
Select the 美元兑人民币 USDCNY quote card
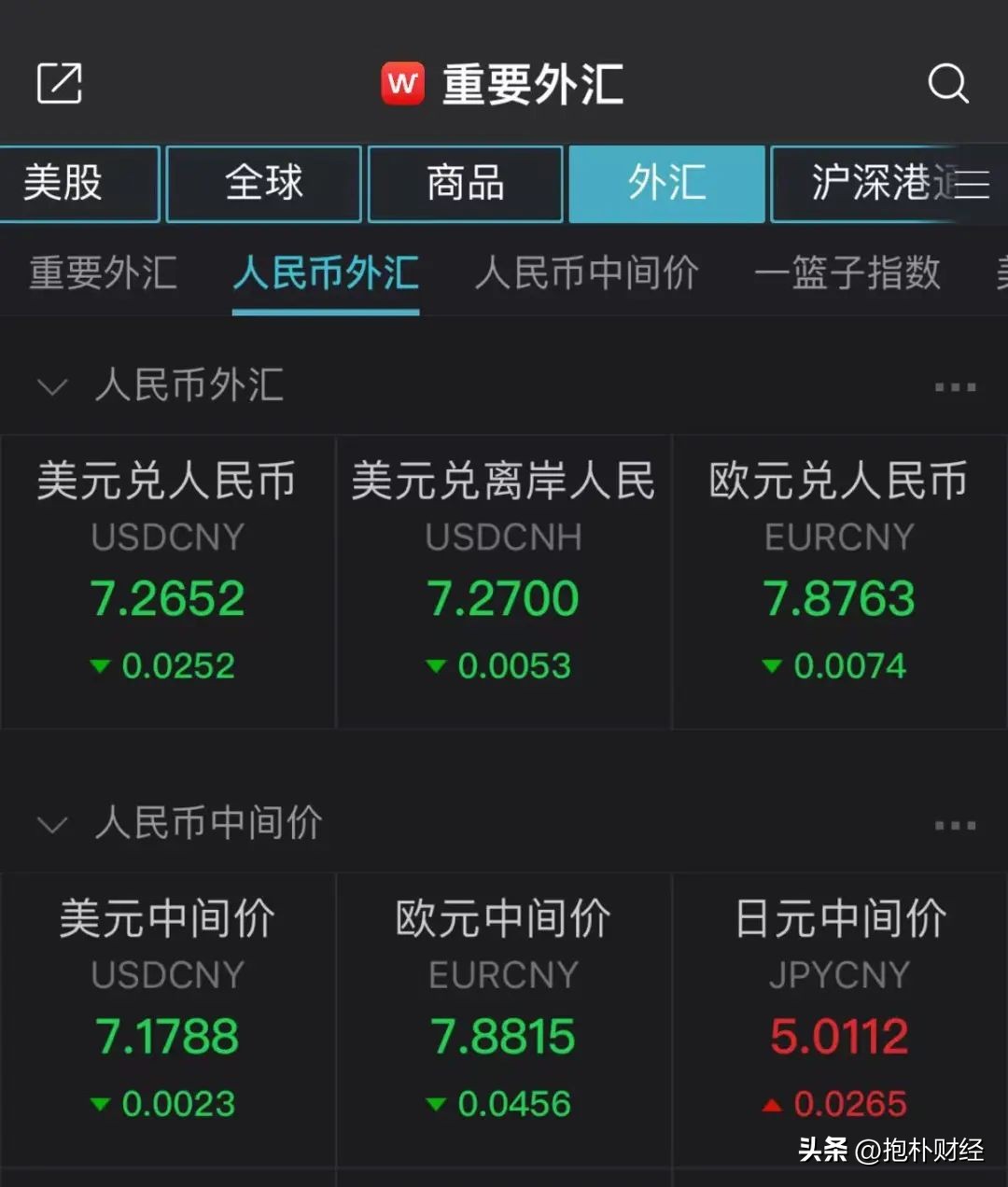point(168,579)
